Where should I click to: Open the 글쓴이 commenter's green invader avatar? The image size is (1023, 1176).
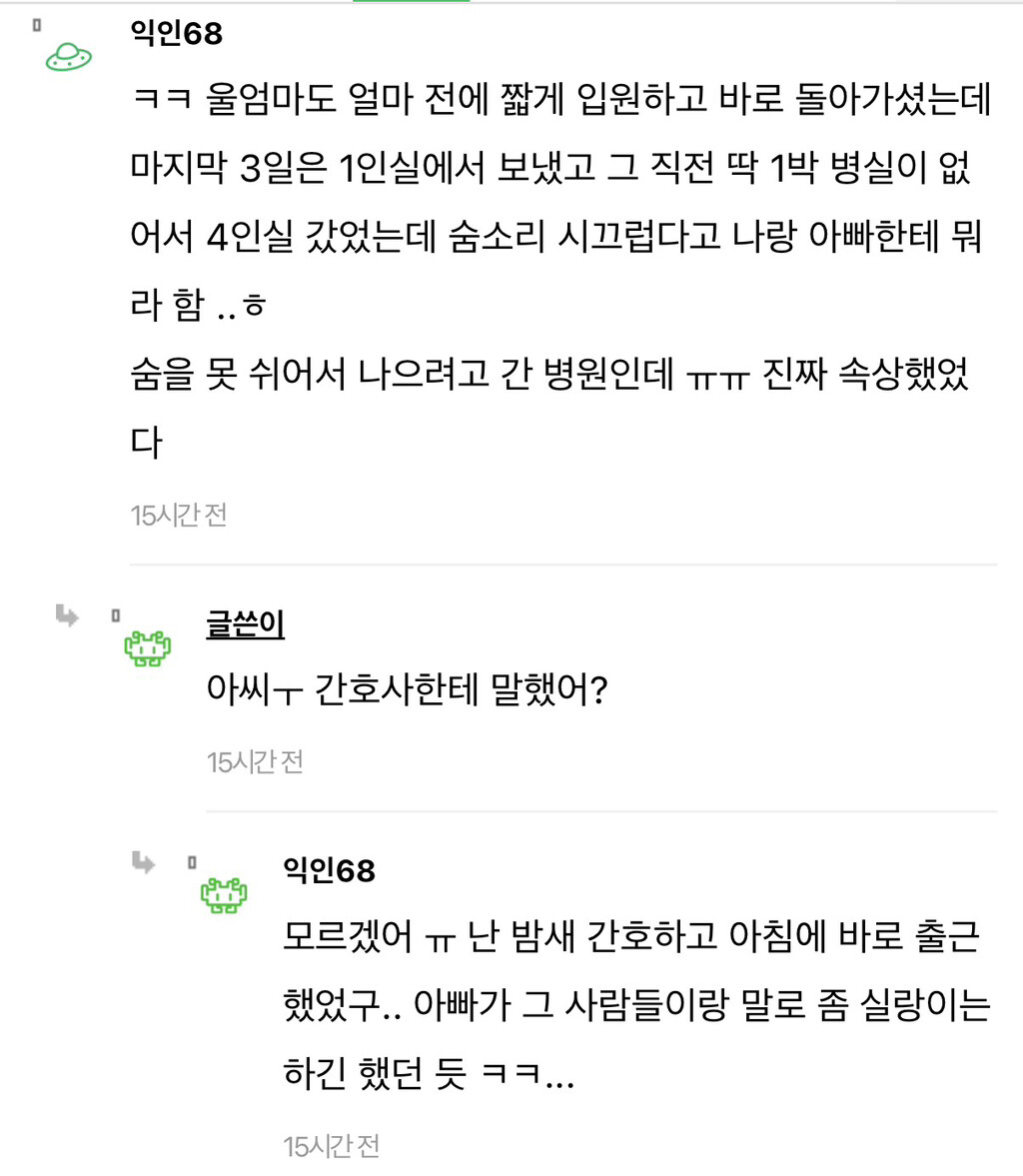147,648
